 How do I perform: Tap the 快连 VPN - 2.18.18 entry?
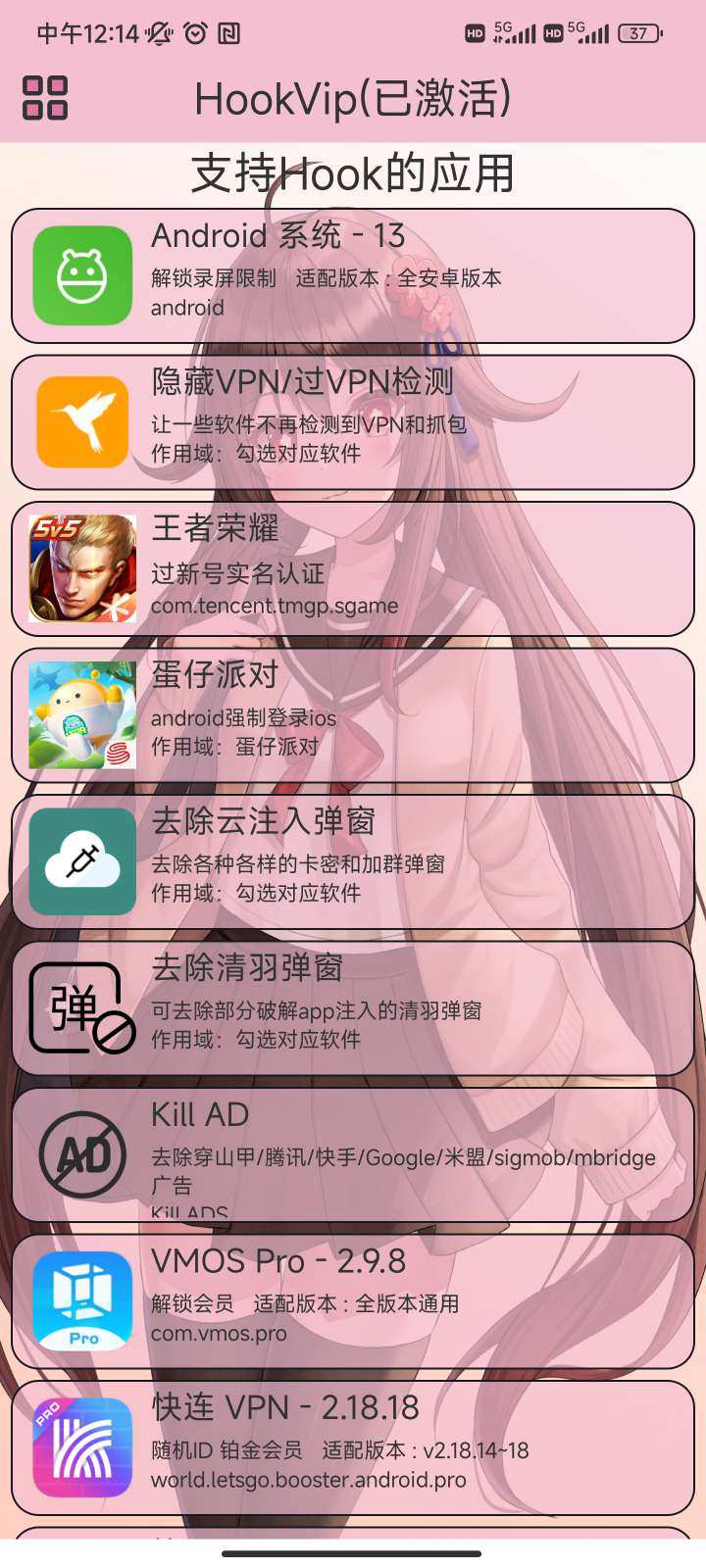click(x=353, y=1446)
